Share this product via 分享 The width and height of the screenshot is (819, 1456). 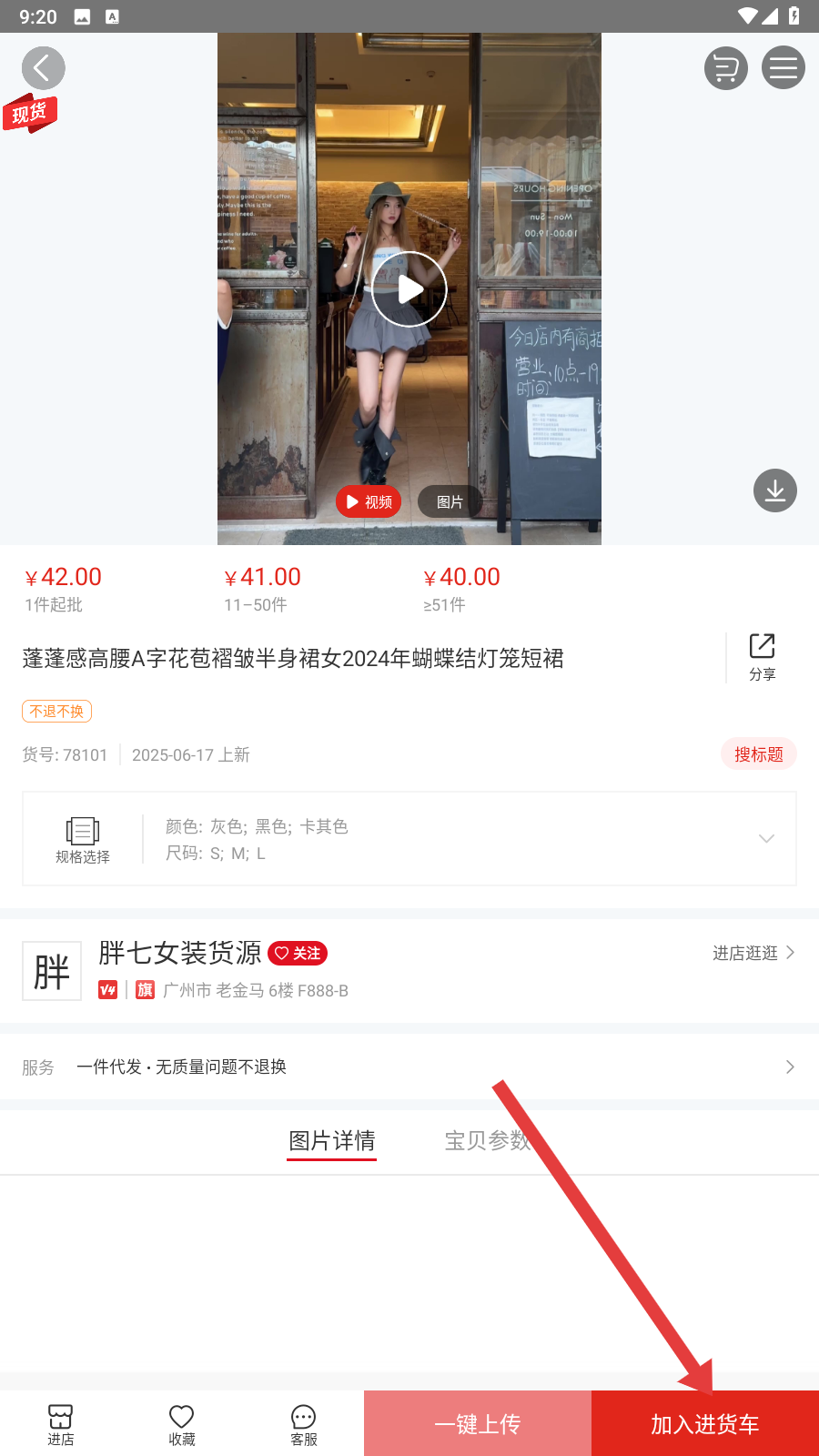[x=762, y=656]
